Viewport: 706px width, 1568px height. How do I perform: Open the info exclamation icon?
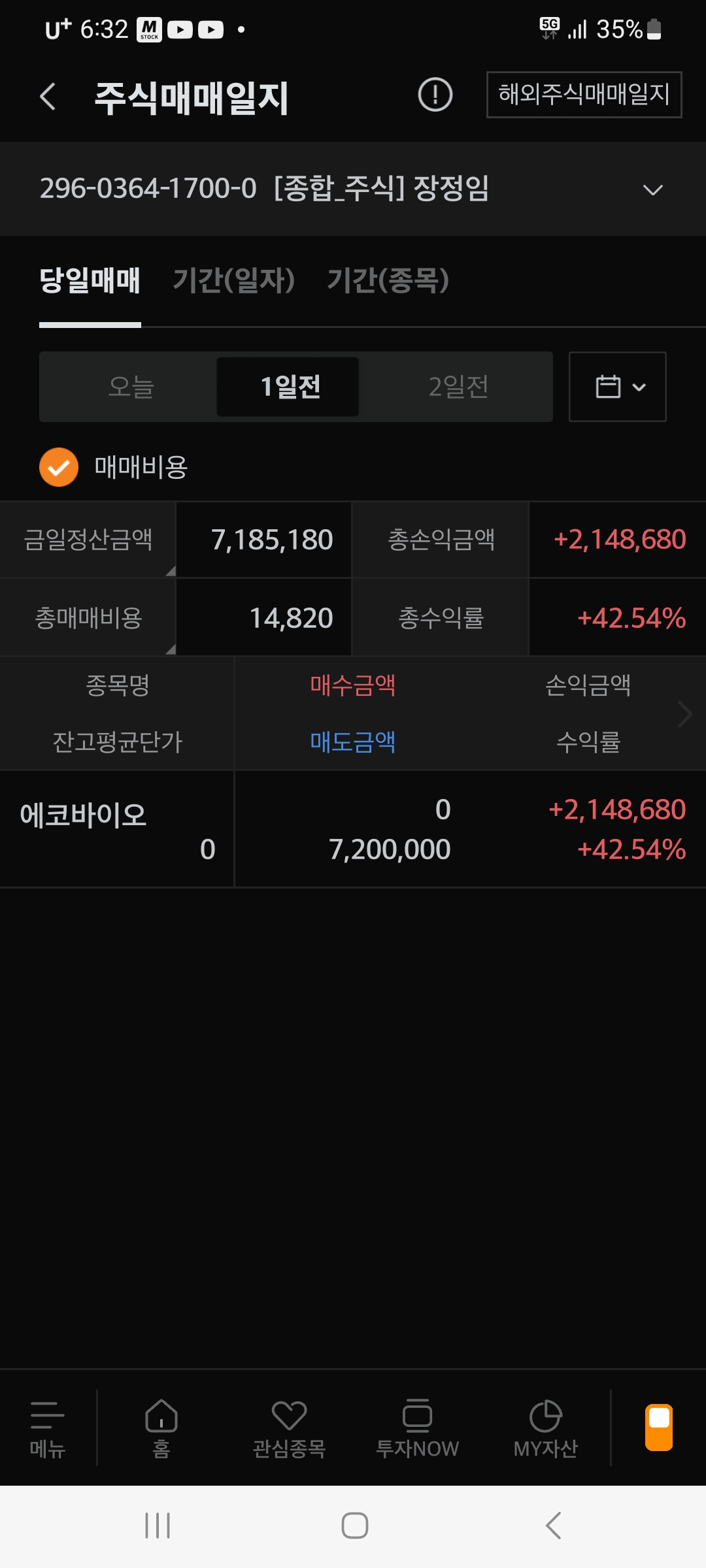click(x=435, y=95)
